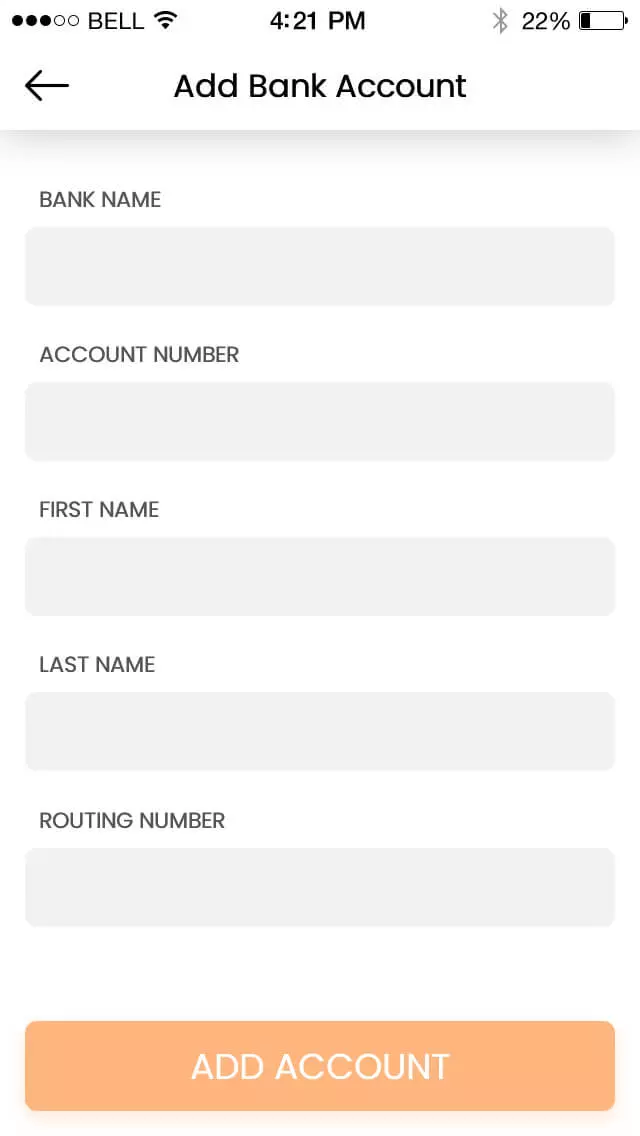Tap the Account Number input
The width and height of the screenshot is (640, 1136).
(x=320, y=421)
